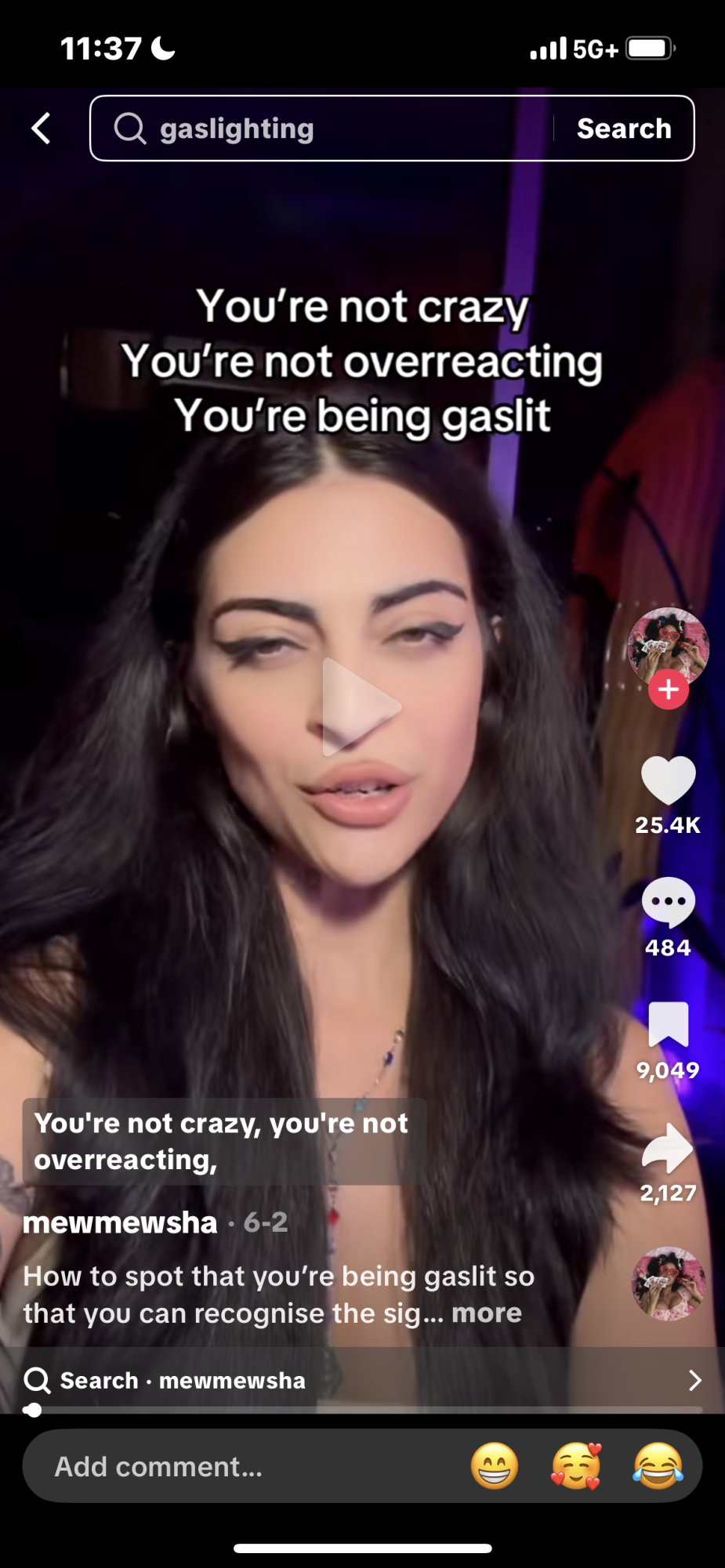Viewport: 725px width, 1568px height.
Task: Open the Search · mewmewsha suggestion row
Action: coord(362,1380)
